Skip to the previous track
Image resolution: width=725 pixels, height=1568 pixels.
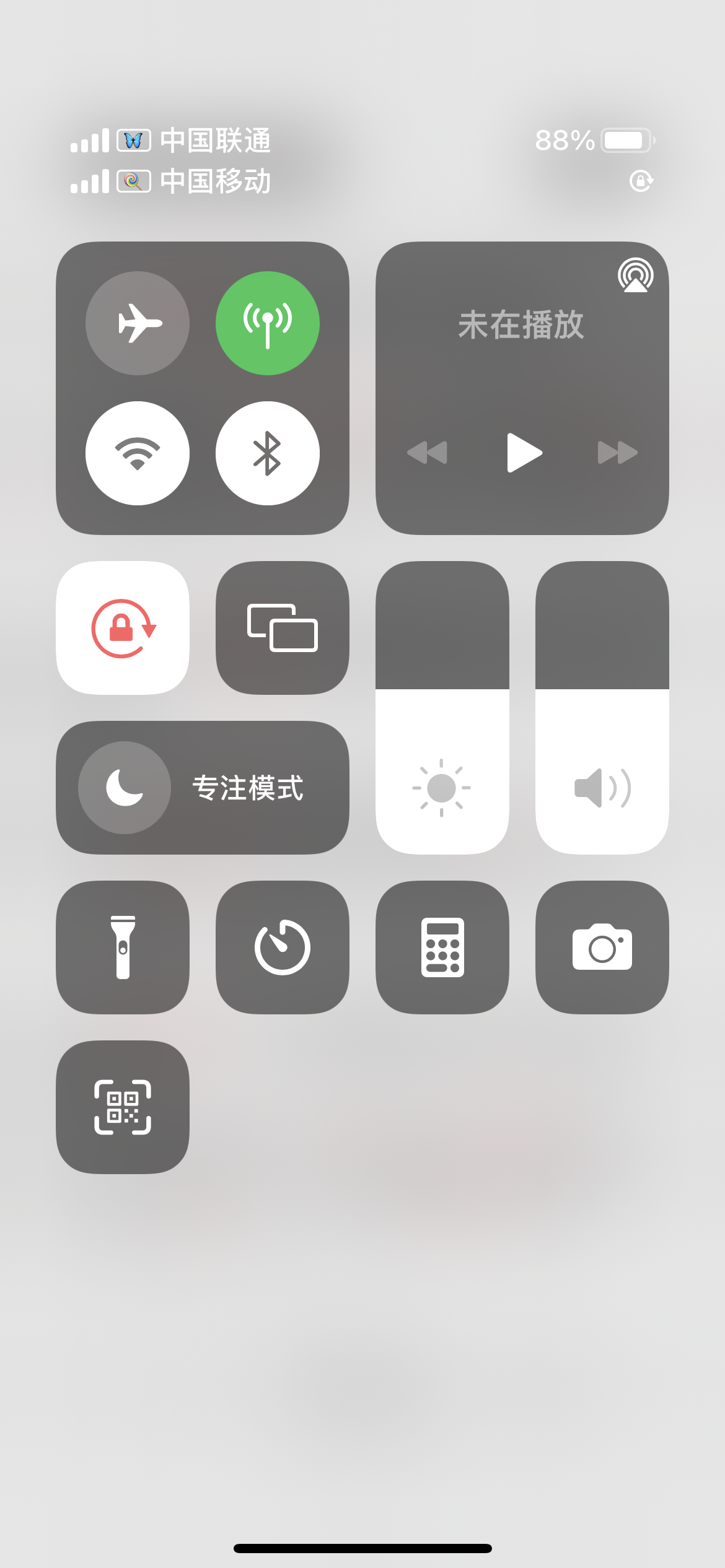pyautogui.click(x=427, y=453)
